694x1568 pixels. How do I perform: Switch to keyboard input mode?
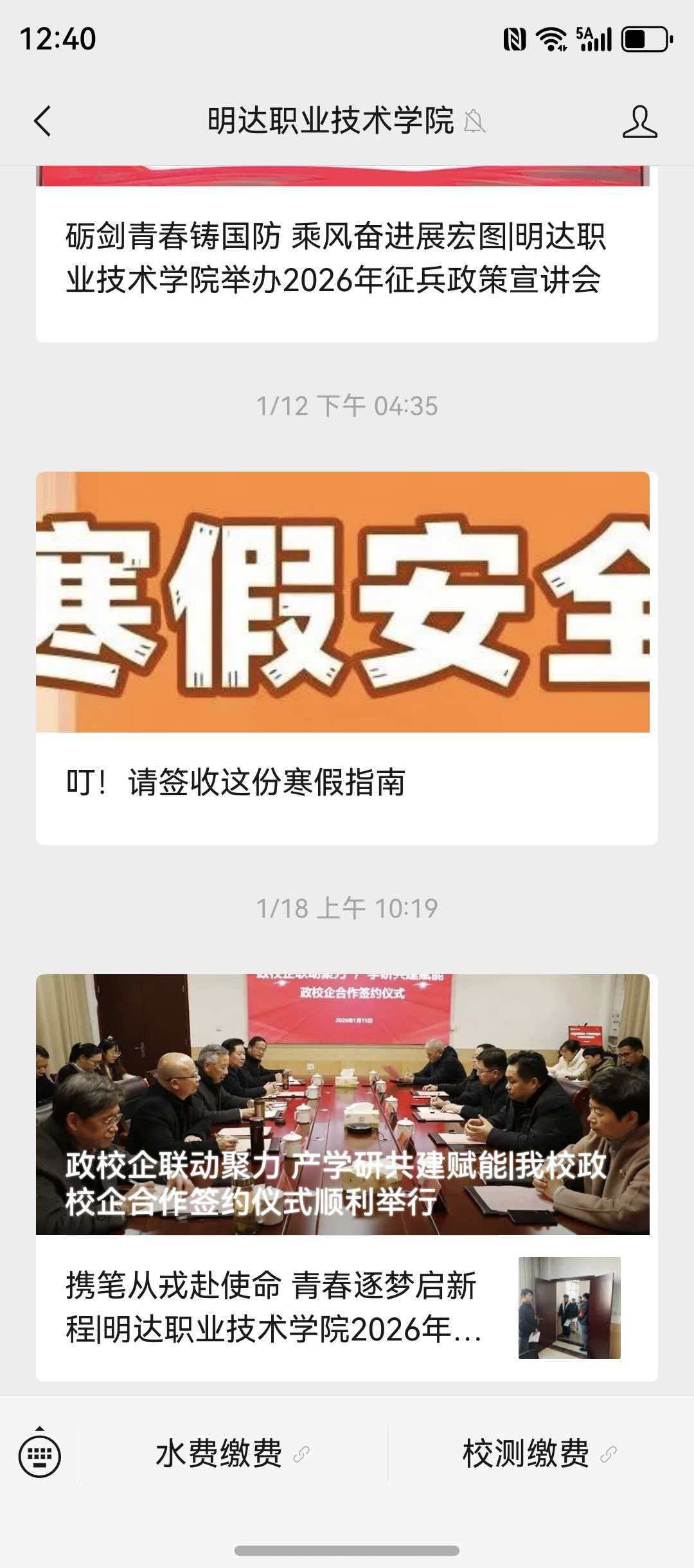coord(40,1455)
